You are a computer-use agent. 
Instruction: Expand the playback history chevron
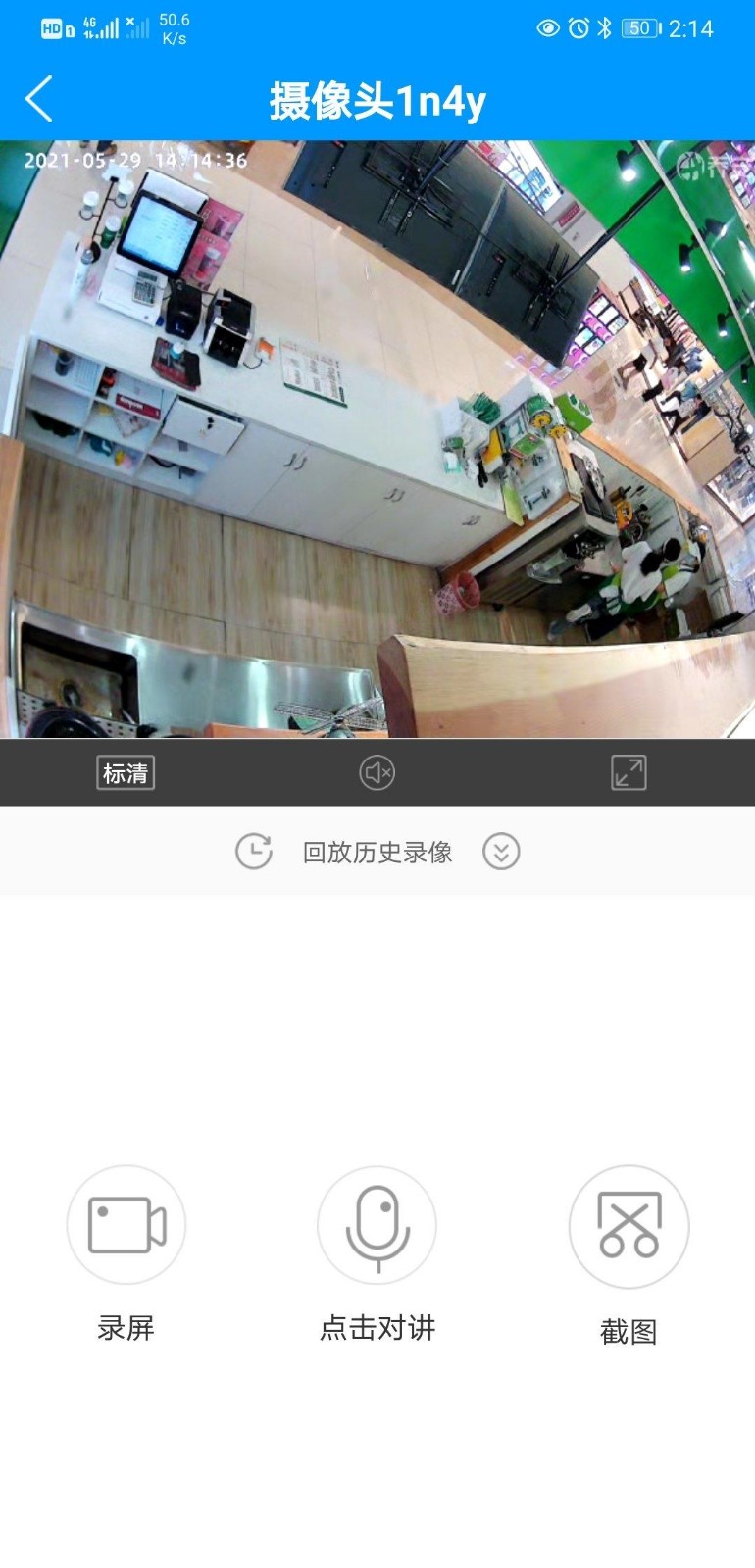click(x=501, y=852)
